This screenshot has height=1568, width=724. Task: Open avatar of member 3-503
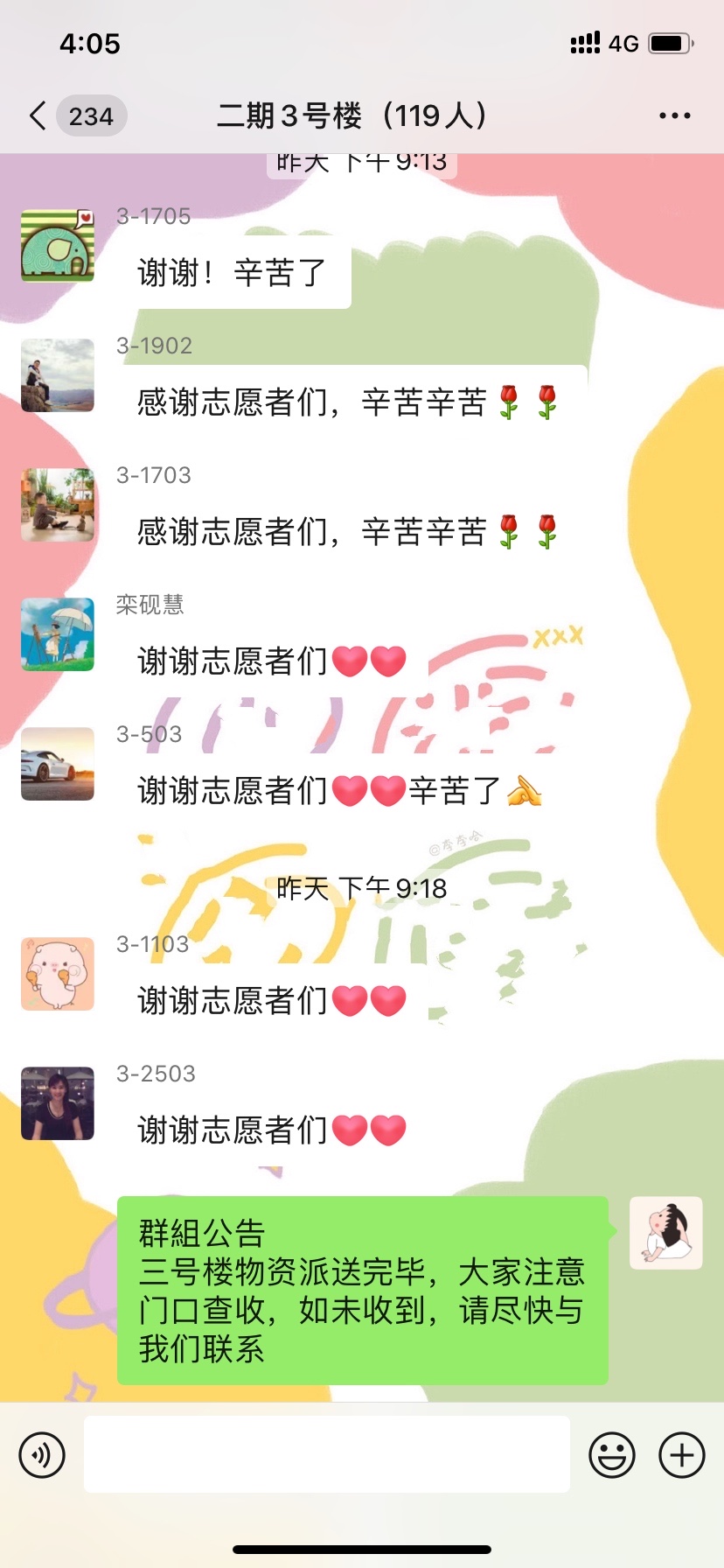(58, 764)
